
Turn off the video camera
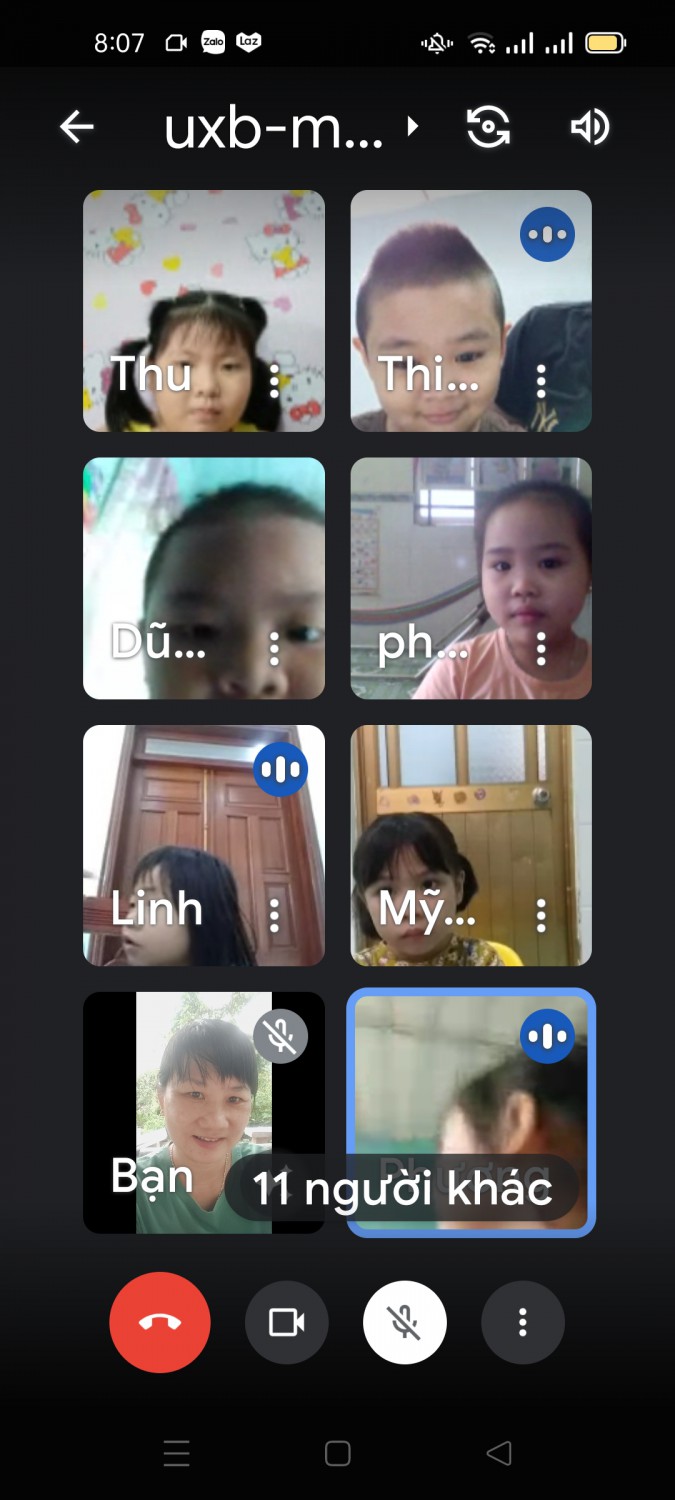click(287, 1322)
